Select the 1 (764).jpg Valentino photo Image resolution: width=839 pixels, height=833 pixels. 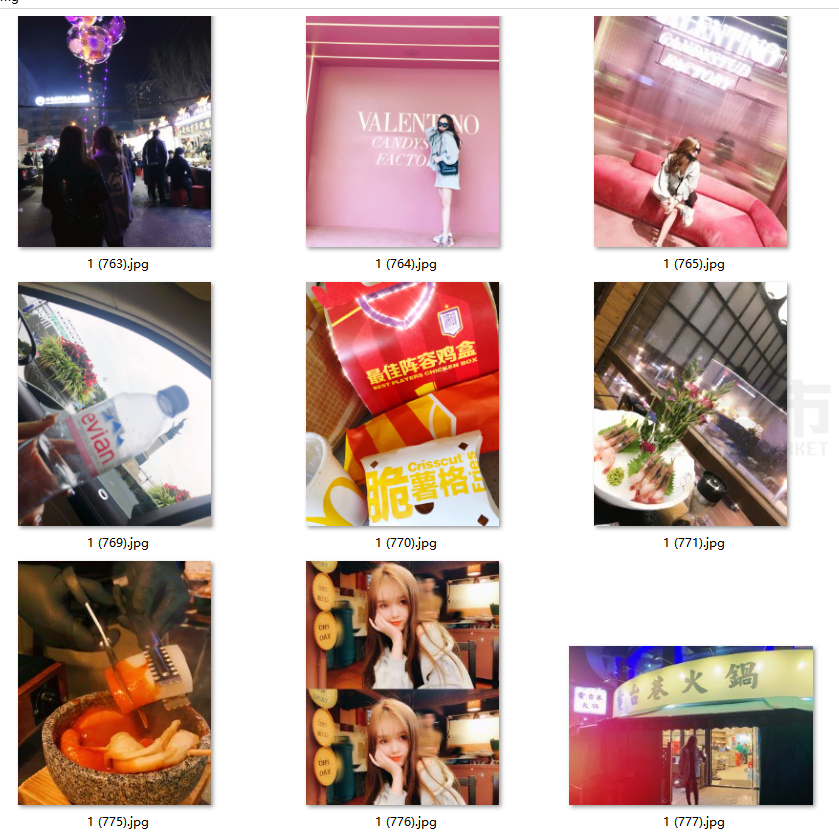402,131
